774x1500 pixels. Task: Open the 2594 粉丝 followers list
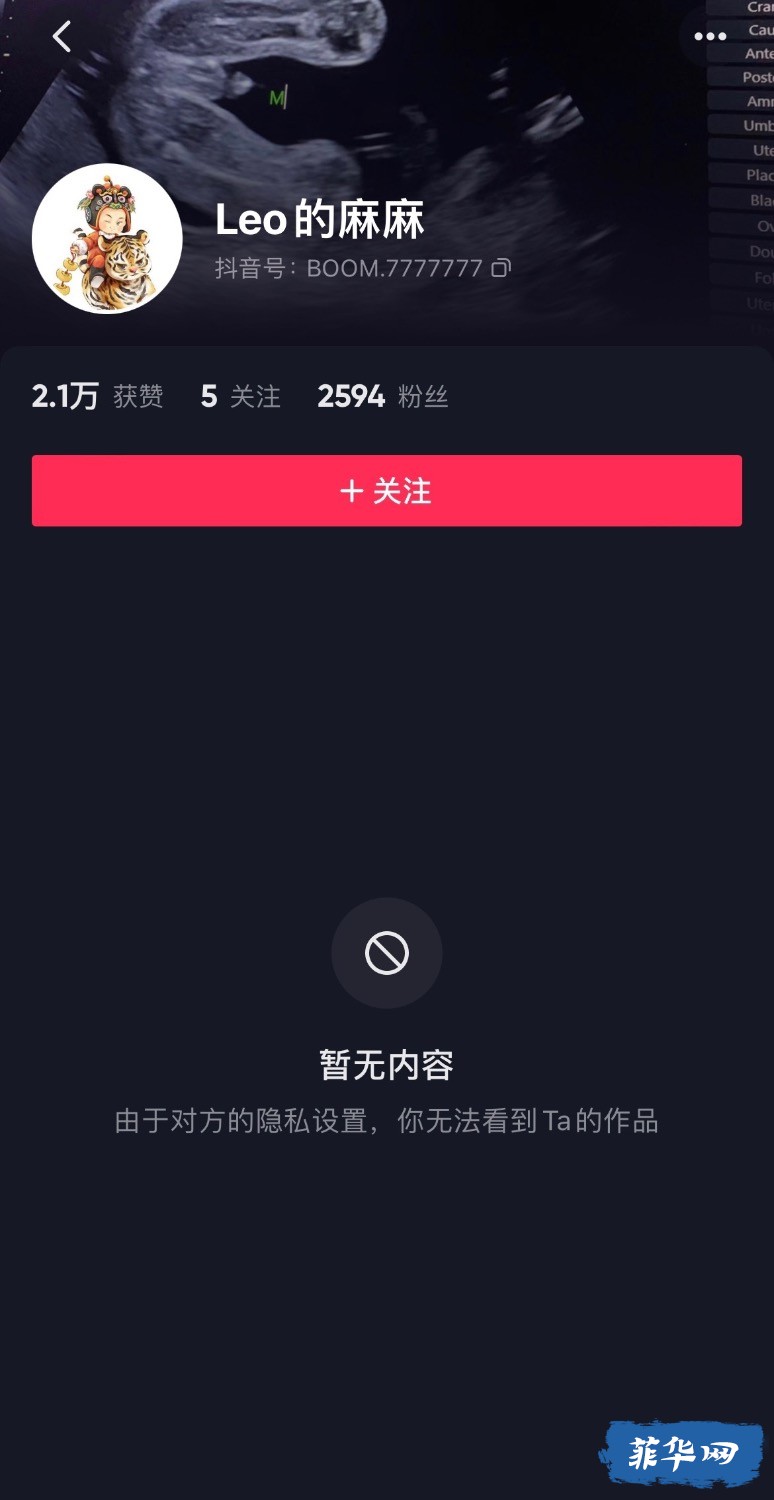382,397
